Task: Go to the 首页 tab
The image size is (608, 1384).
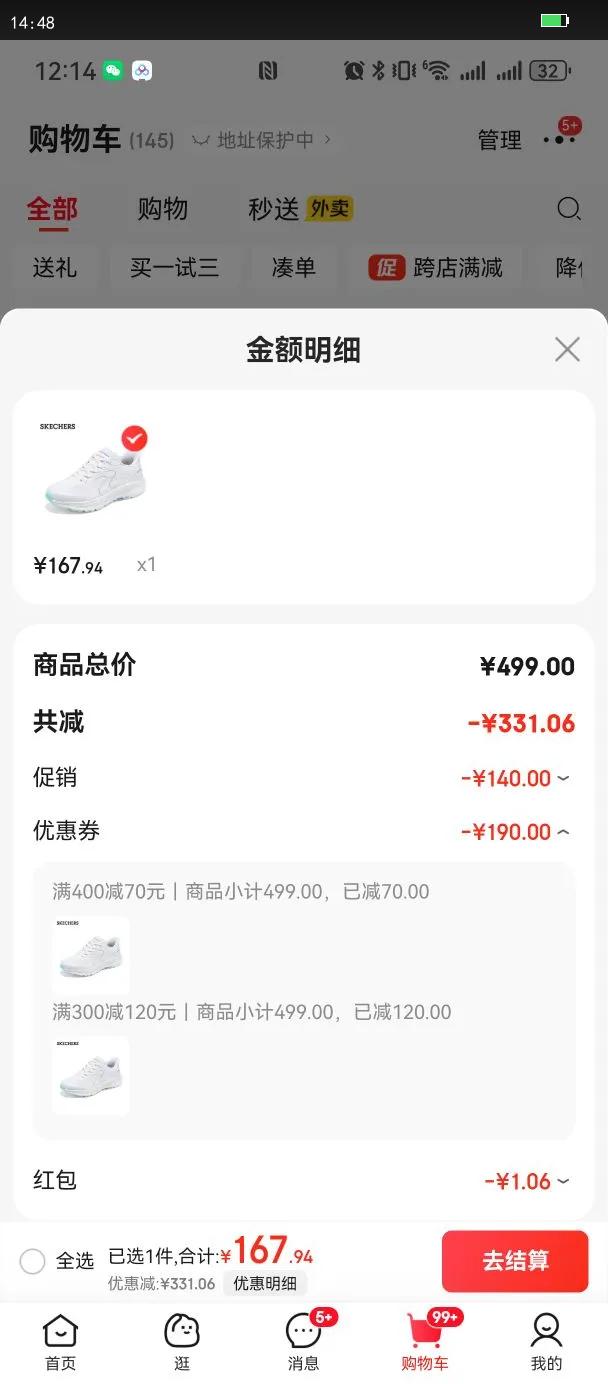Action: coord(60,1342)
